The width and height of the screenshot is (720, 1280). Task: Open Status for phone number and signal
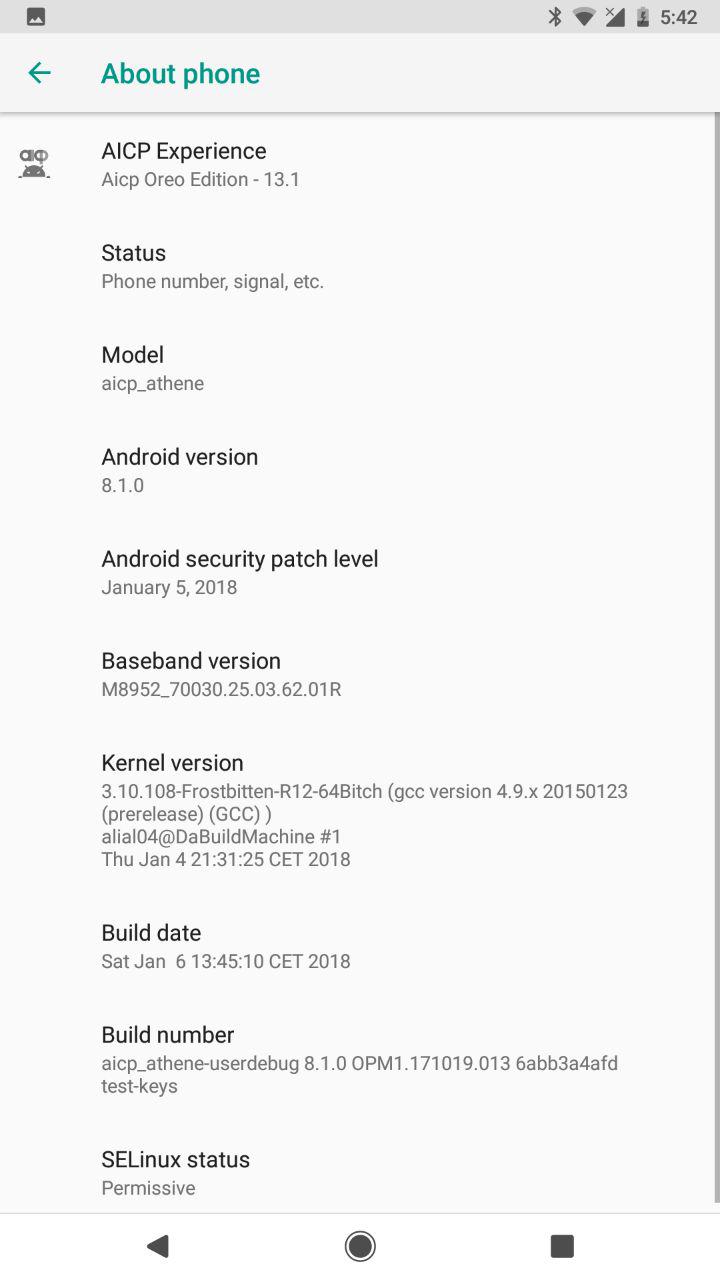[x=360, y=267]
